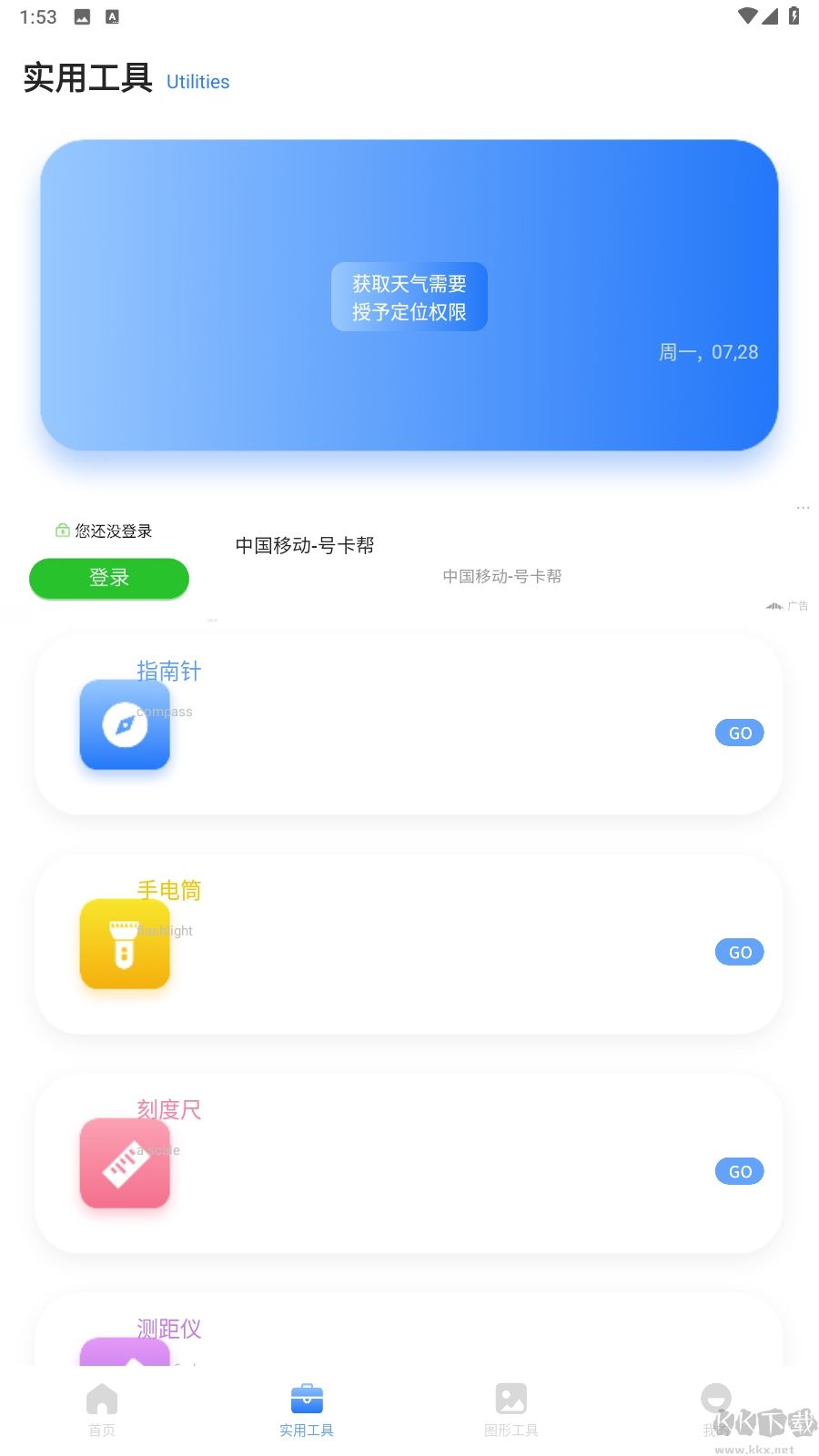
Task: Open the profile (我的) icon
Action: (716, 1399)
